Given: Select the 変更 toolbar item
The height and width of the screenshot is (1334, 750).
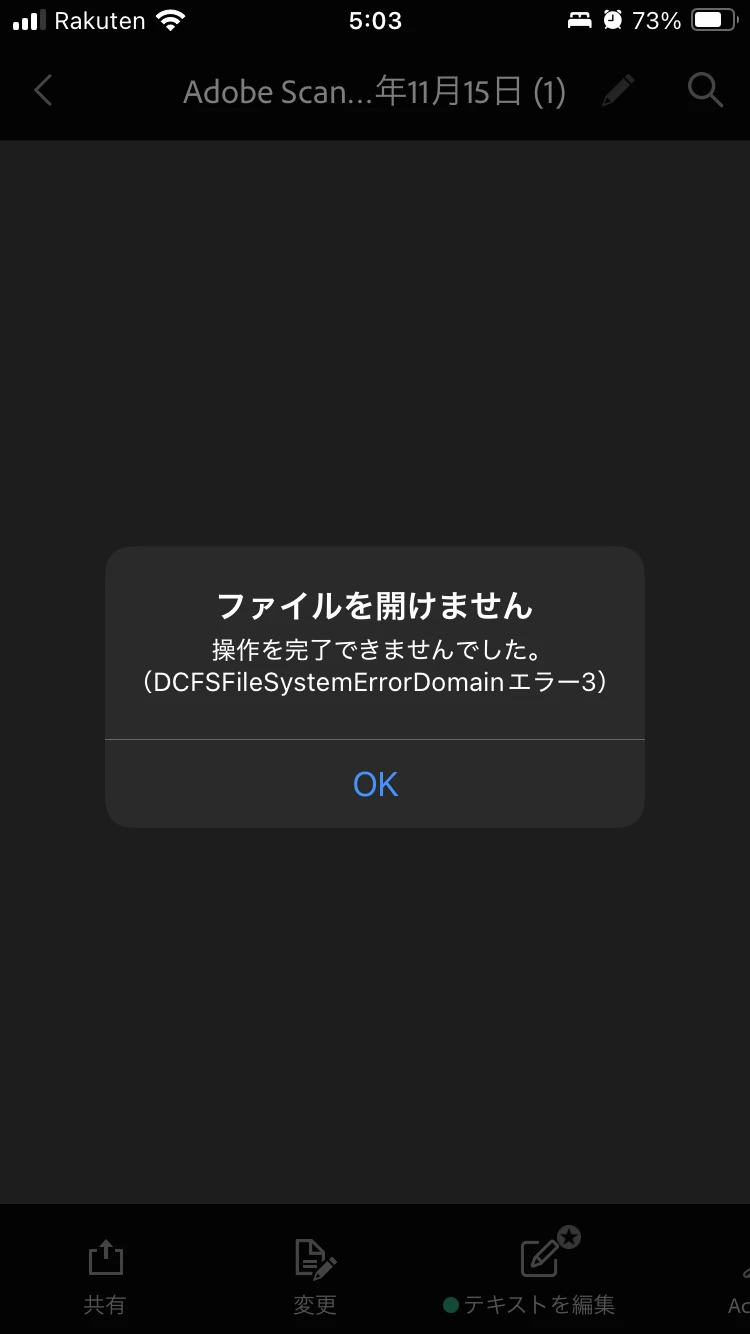Looking at the screenshot, I should (x=315, y=1275).
